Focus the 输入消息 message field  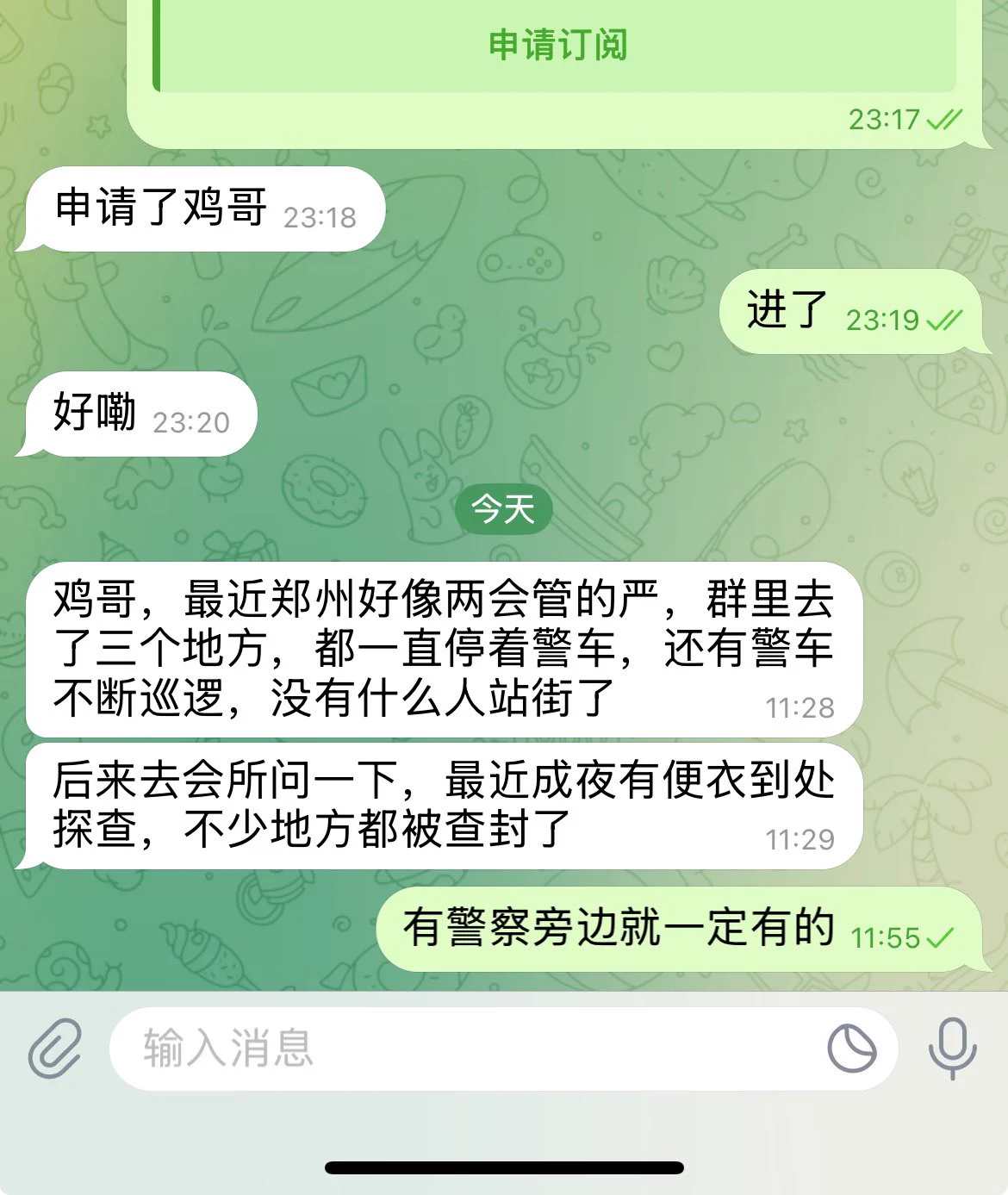pos(465,1049)
